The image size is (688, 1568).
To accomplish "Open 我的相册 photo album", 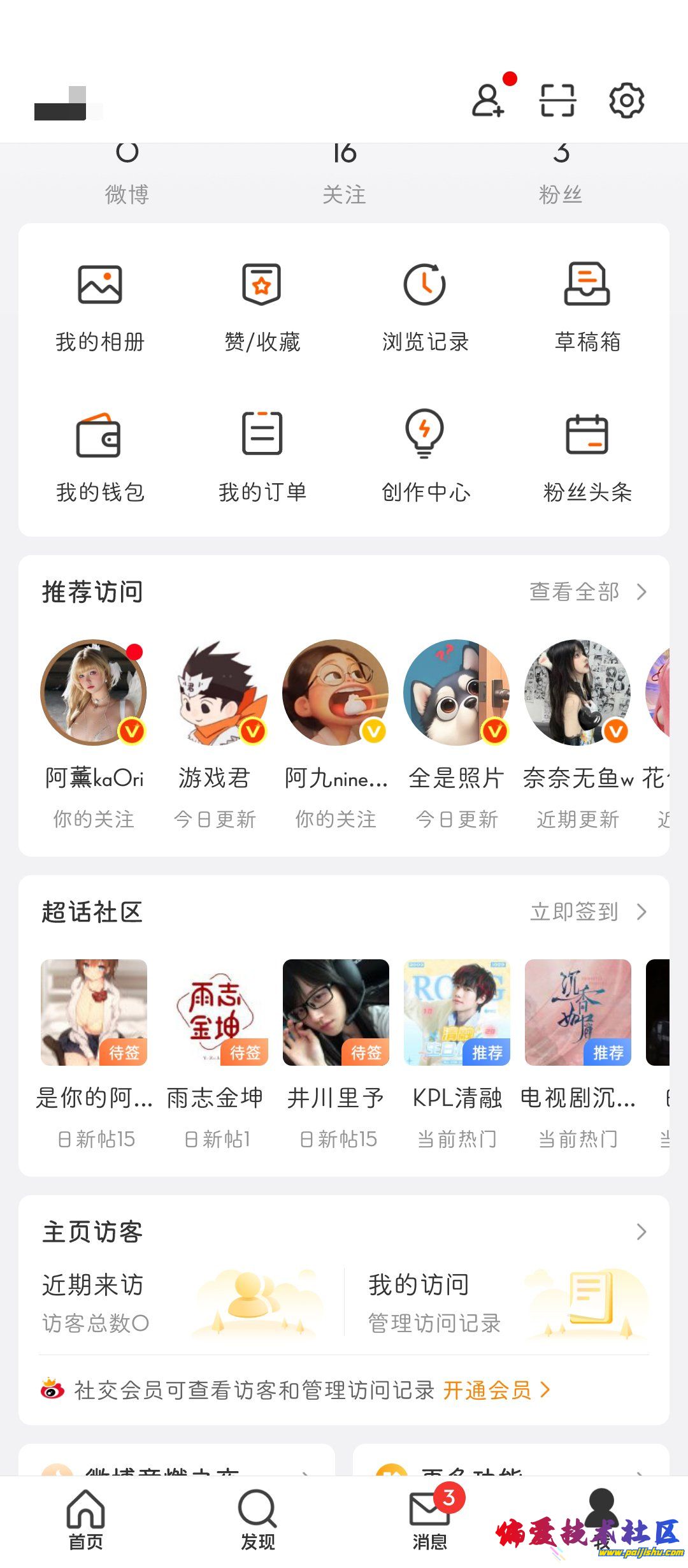I will tap(100, 306).
